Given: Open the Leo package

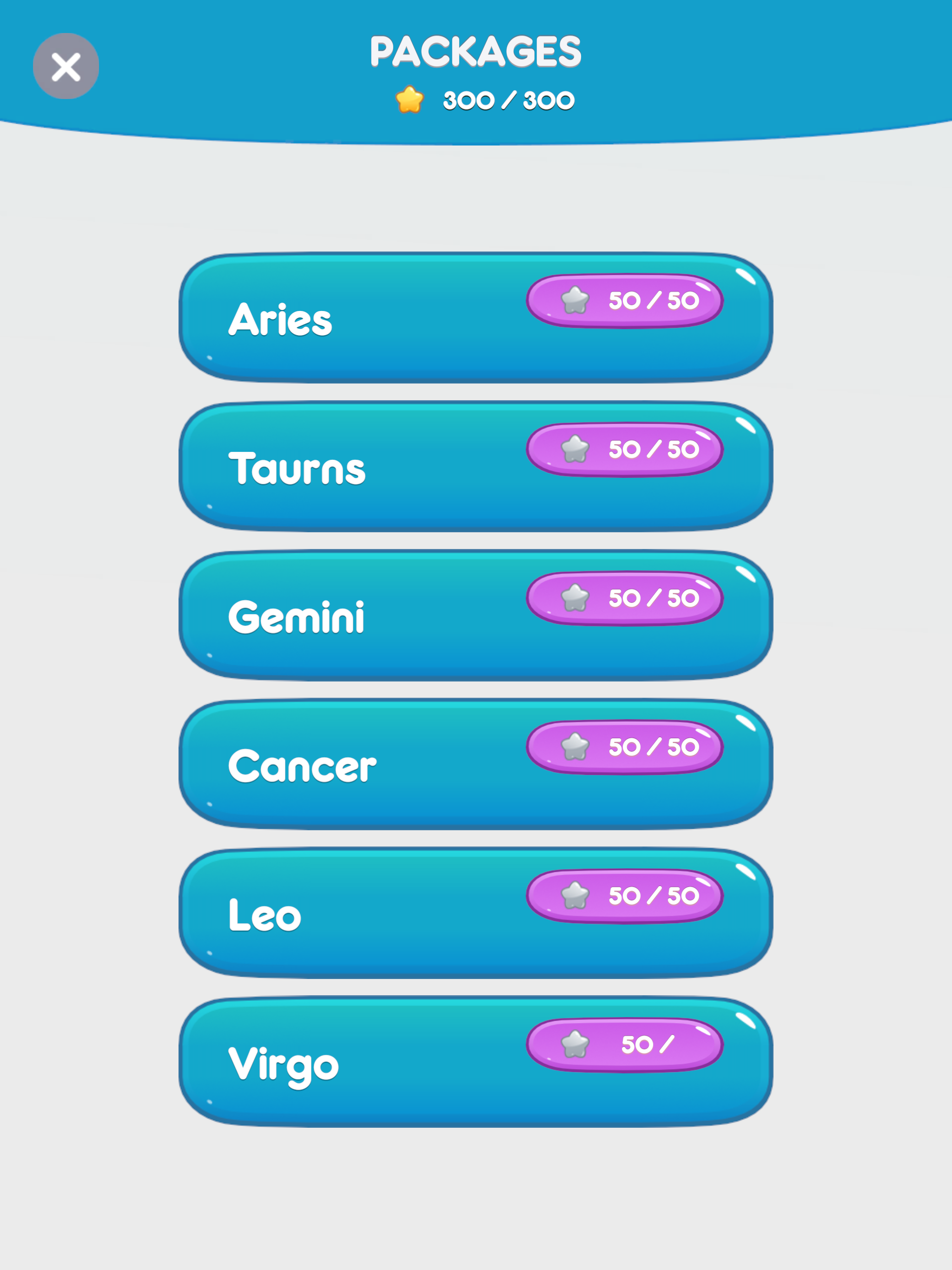Looking at the screenshot, I should [476, 913].
